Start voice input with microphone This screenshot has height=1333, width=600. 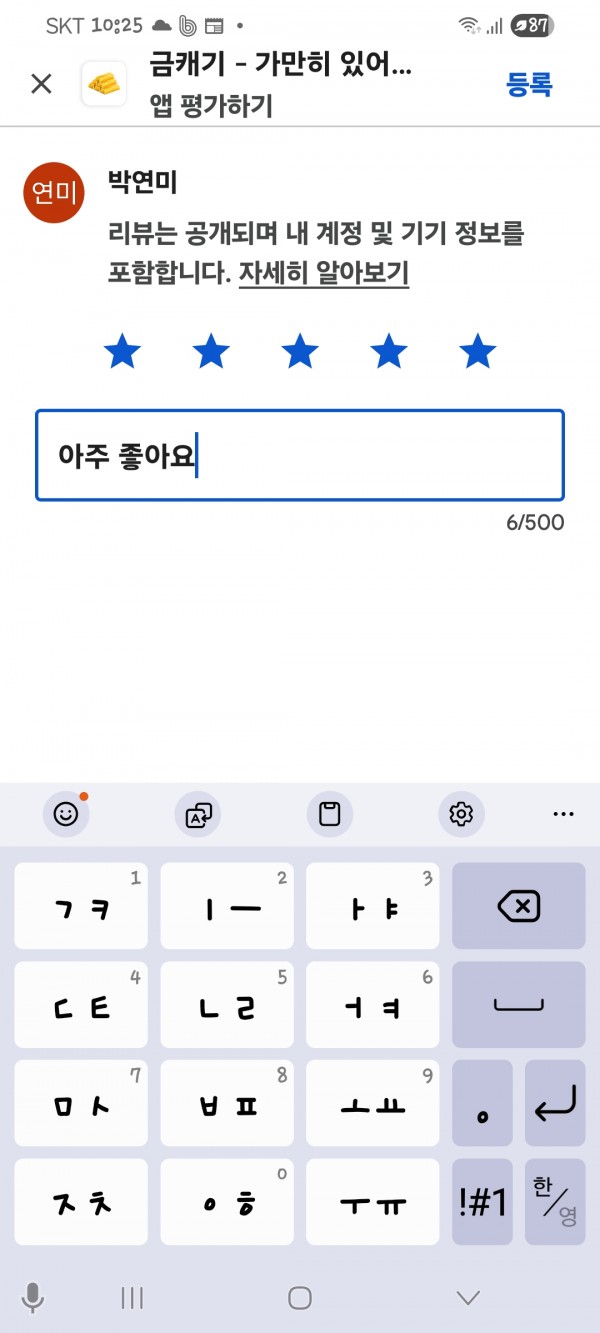coord(33,1297)
